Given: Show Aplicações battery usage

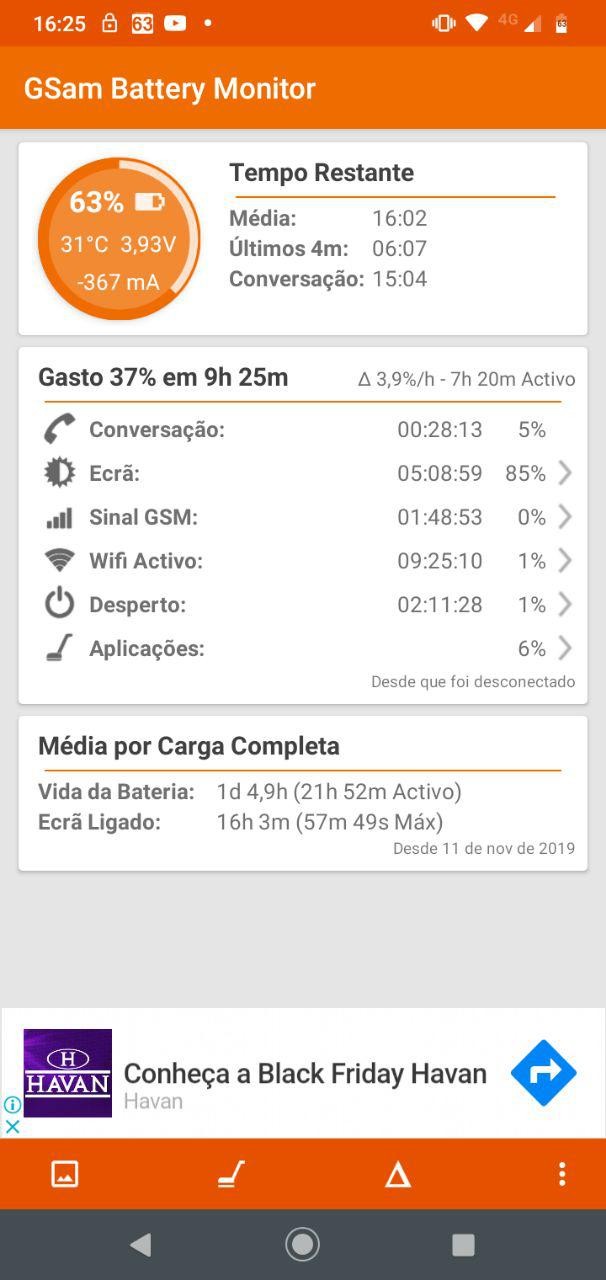Looking at the screenshot, I should [305, 649].
